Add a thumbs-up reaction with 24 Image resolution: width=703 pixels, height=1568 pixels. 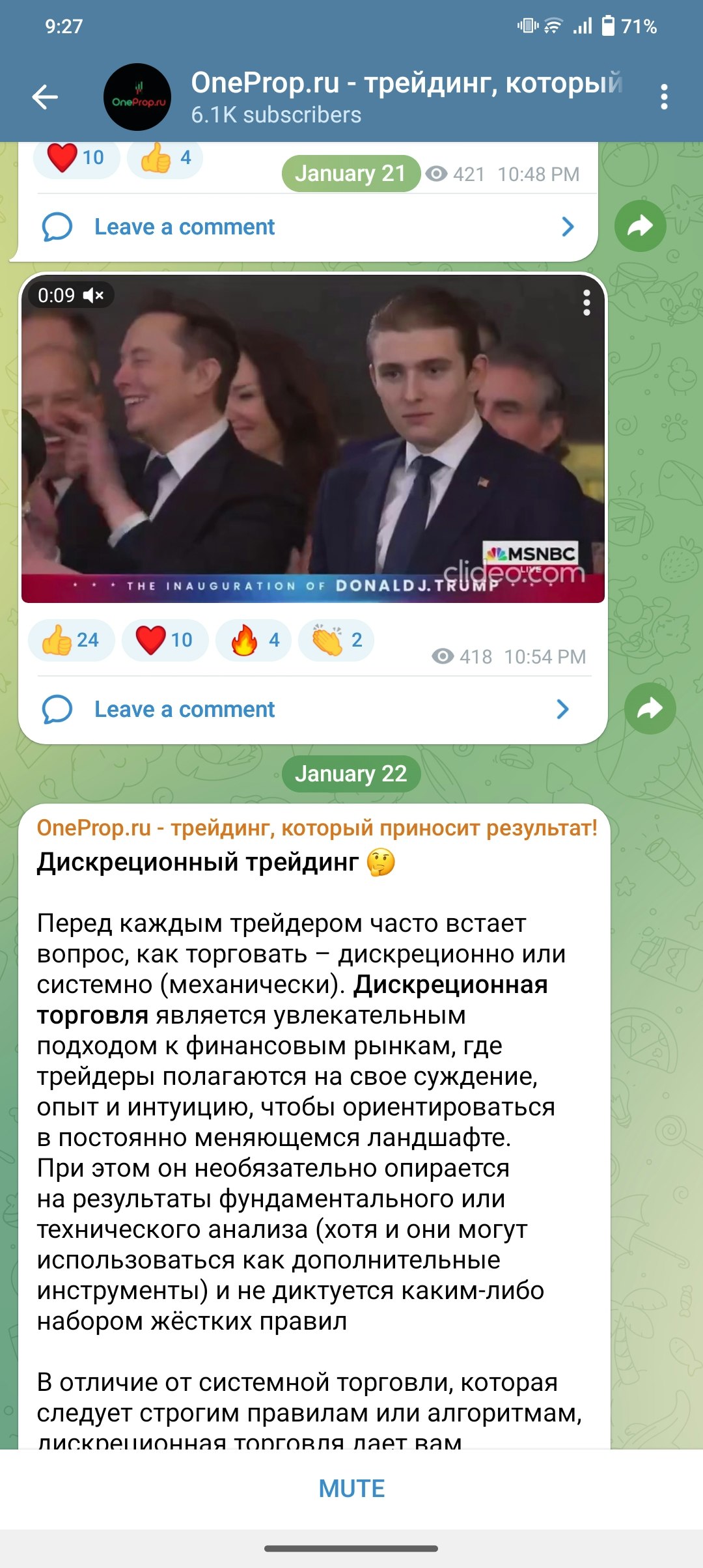click(x=71, y=640)
